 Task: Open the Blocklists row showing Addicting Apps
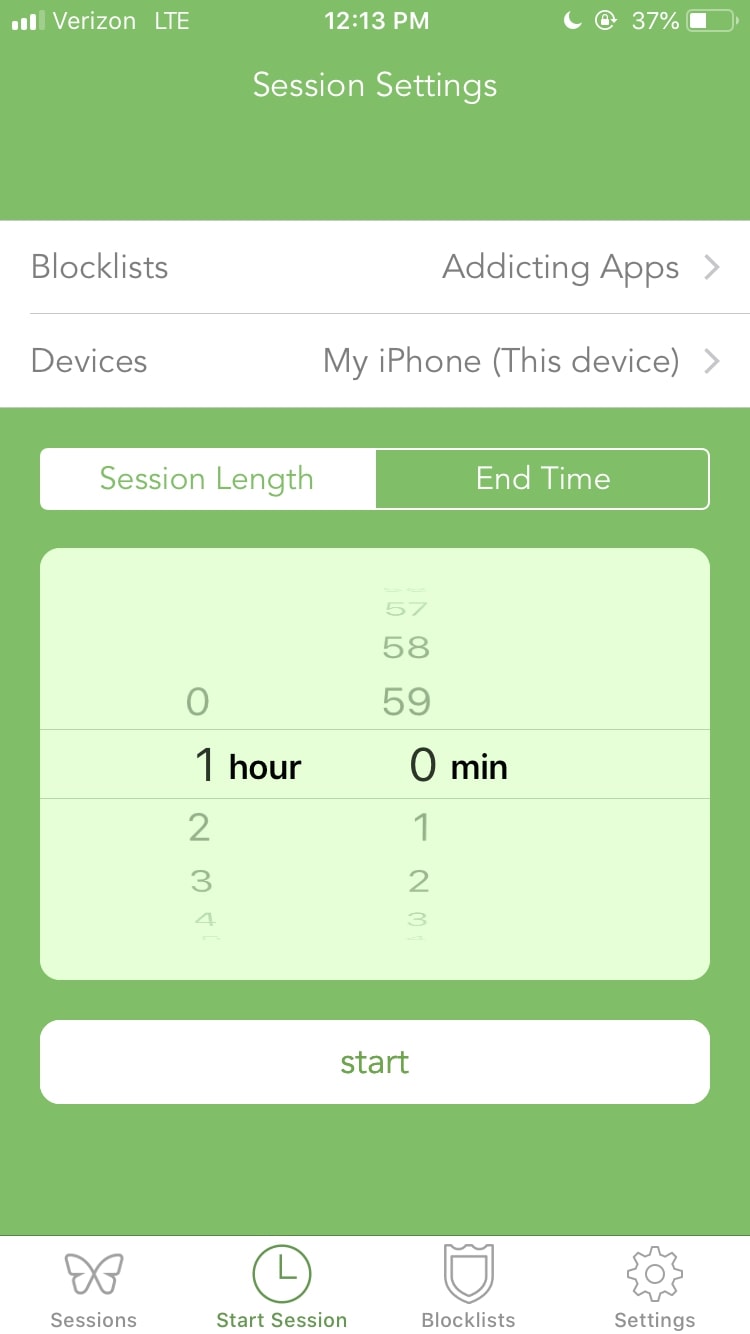[x=375, y=267]
